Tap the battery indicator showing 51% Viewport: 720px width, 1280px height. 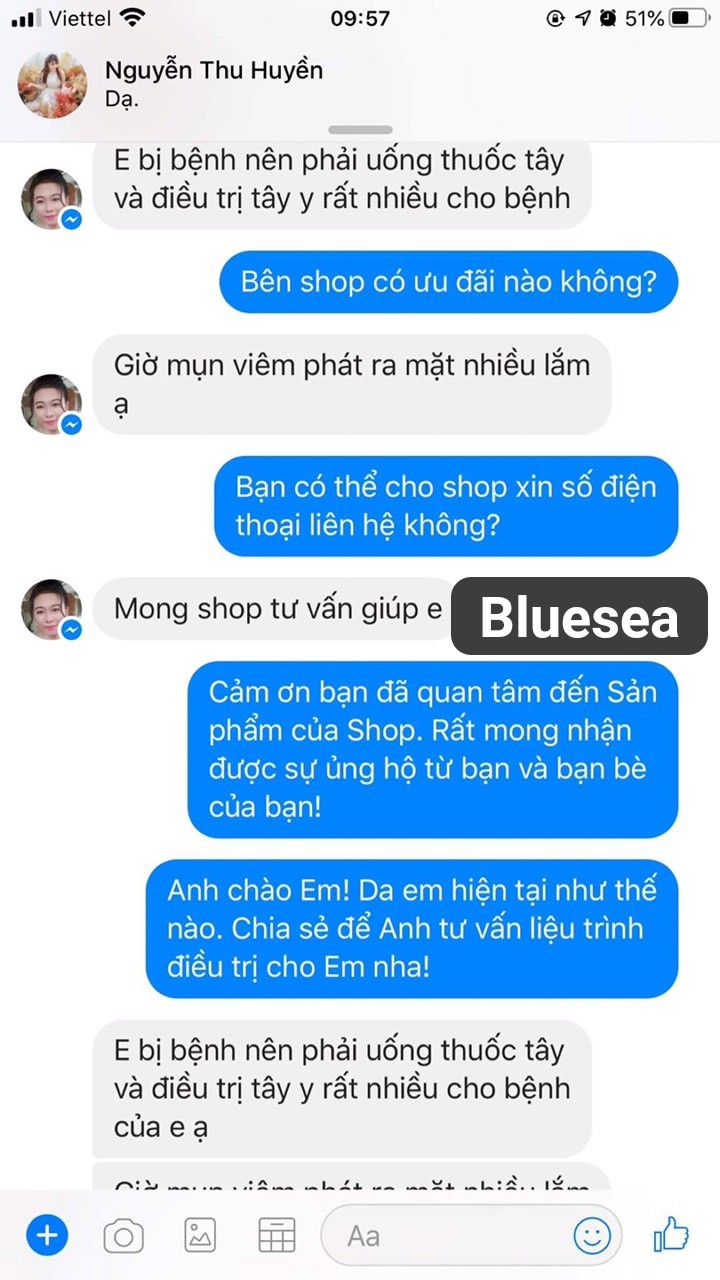tap(664, 16)
